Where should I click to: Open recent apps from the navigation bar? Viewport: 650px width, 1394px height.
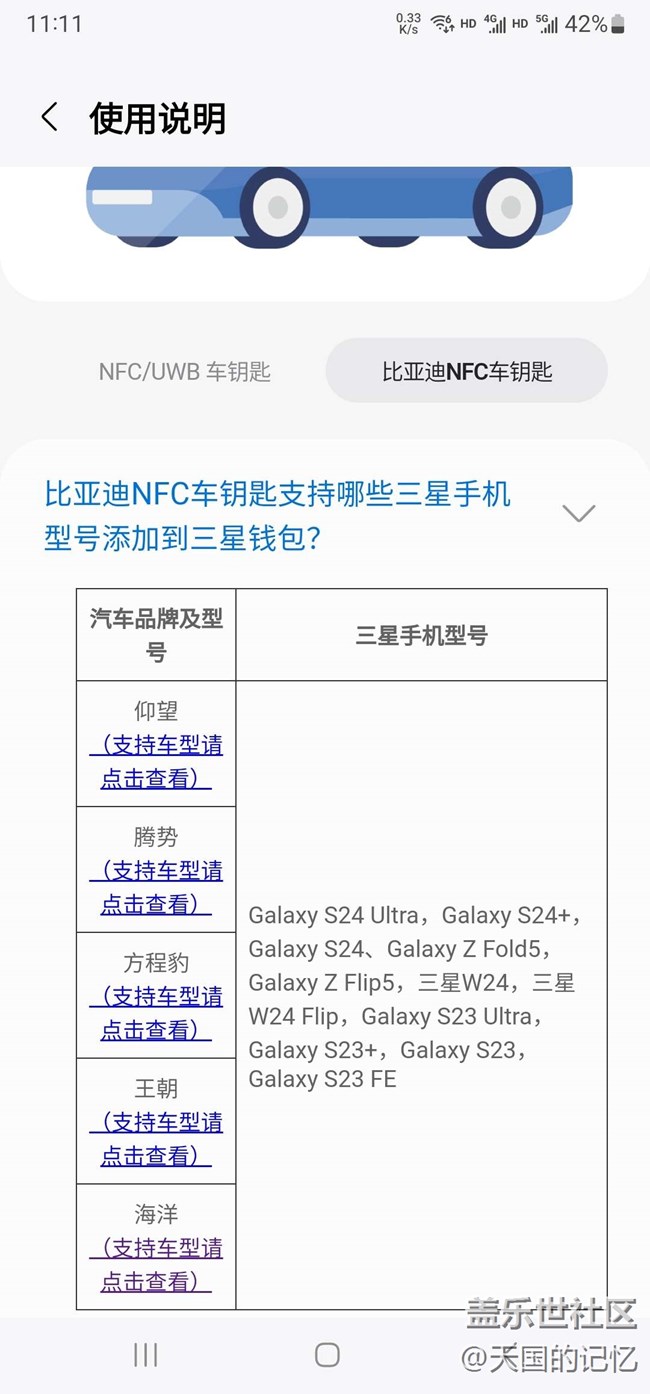pyautogui.click(x=146, y=1355)
